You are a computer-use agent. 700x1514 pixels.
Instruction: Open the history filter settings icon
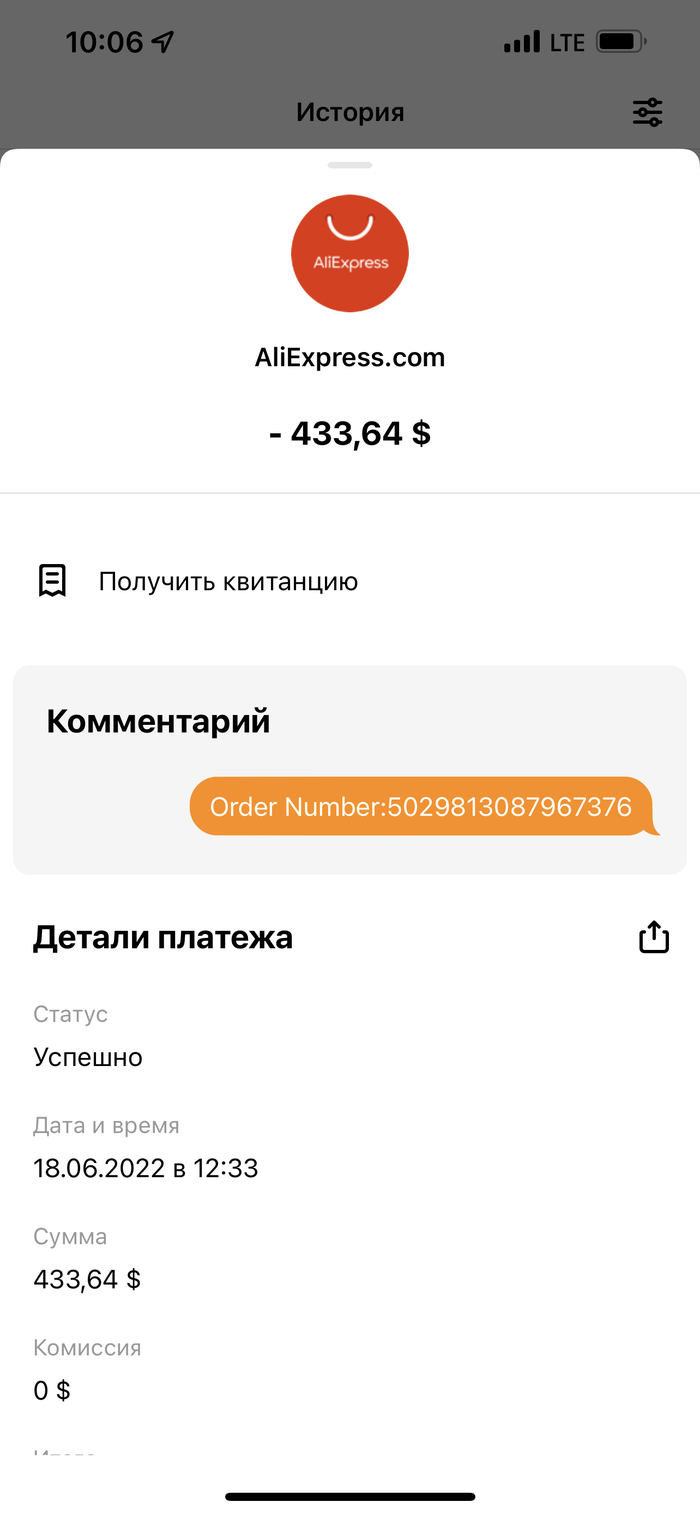[648, 112]
